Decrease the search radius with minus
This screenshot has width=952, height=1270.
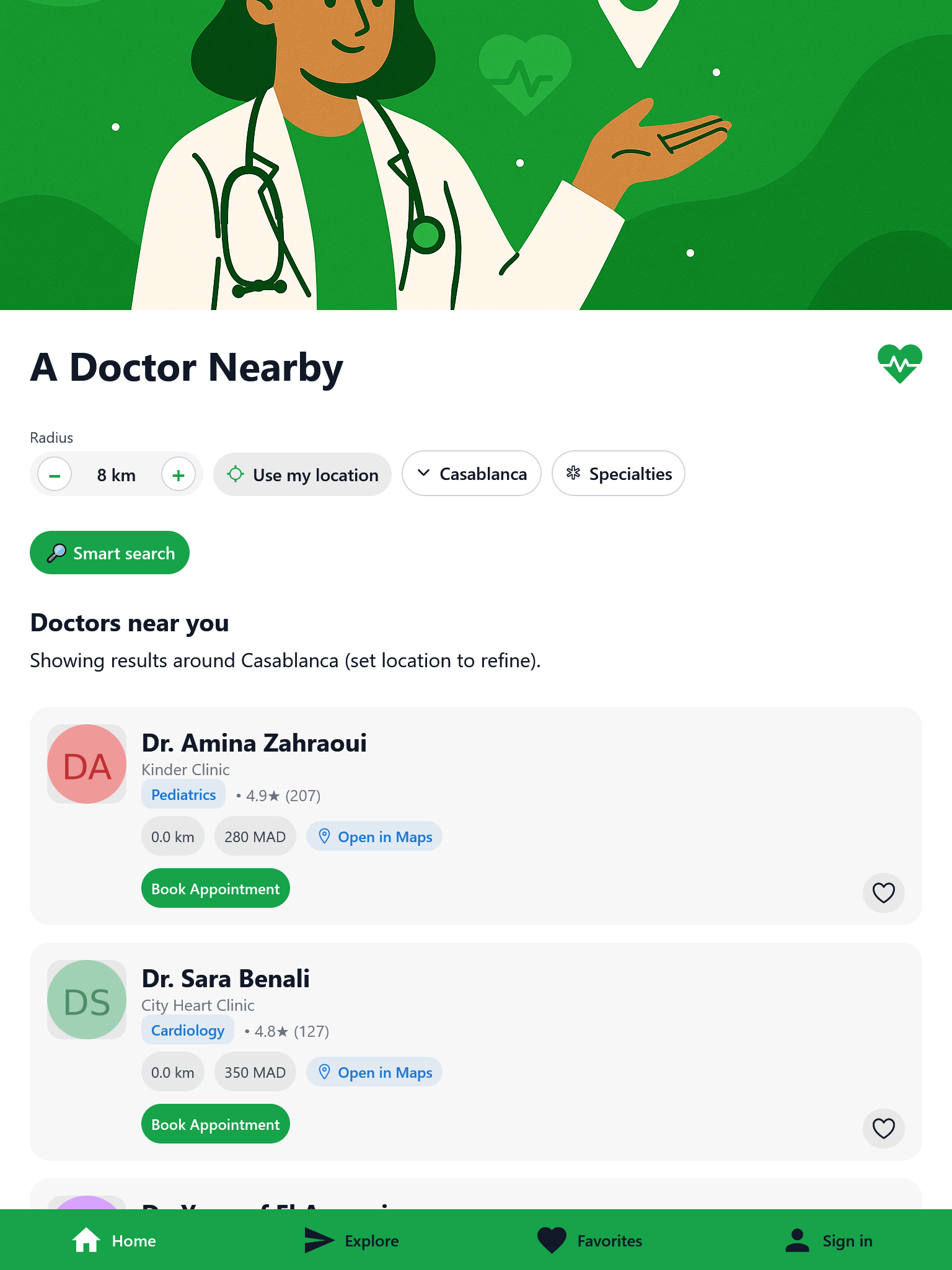tap(55, 475)
